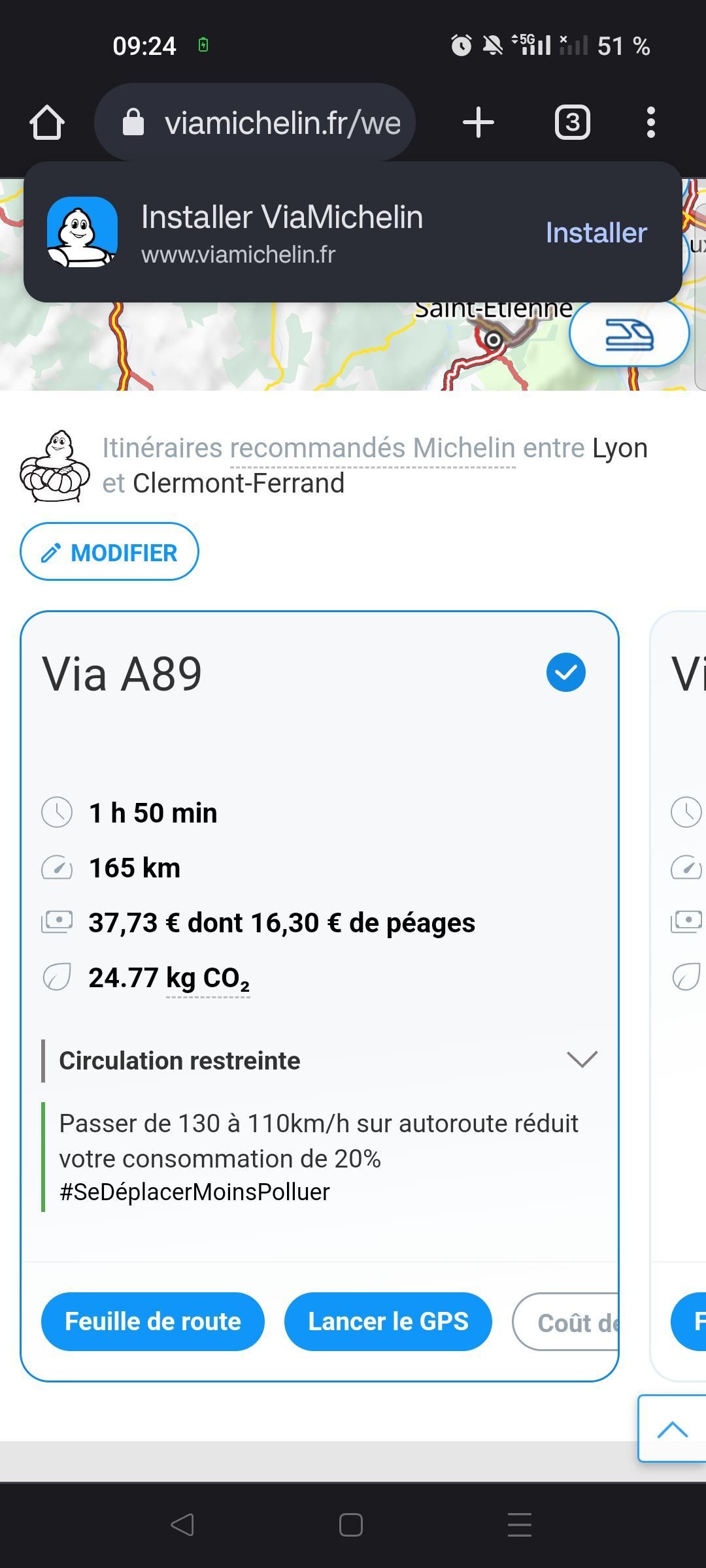Screen dimensions: 706x1568
Task: Open the browser overflow menu
Action: pyautogui.click(x=650, y=123)
